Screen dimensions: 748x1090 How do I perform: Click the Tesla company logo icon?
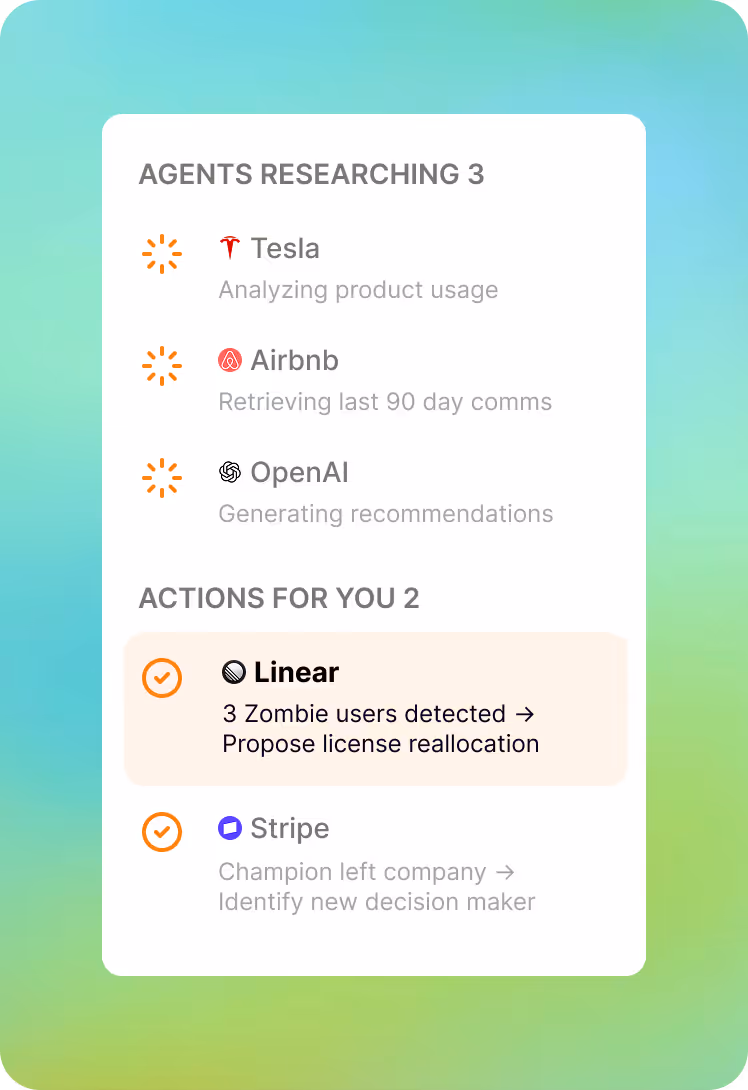coord(232,248)
